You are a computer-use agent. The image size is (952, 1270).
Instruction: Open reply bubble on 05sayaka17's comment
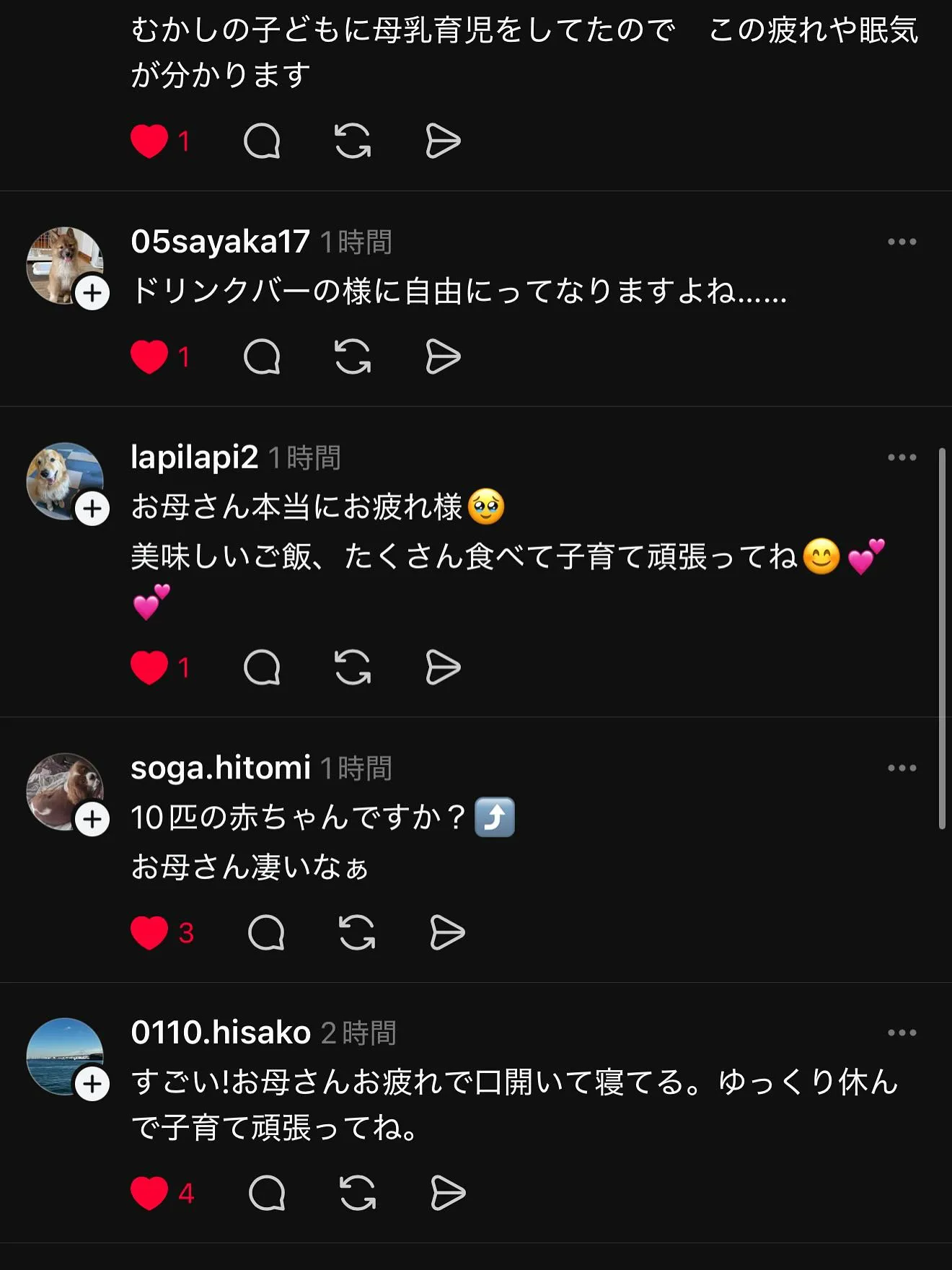coord(263,355)
